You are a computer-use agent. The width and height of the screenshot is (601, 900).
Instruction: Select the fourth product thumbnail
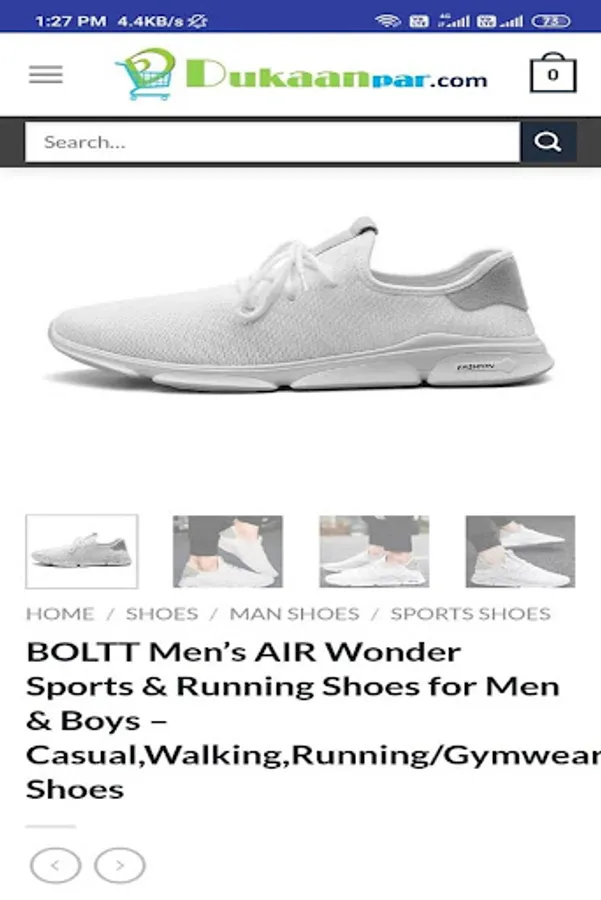coord(520,552)
